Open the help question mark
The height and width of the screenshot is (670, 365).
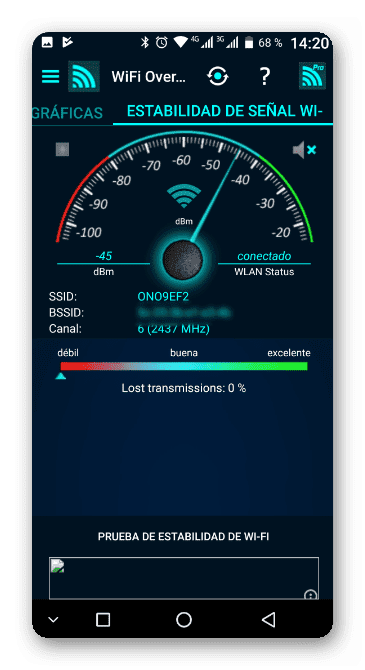[x=265, y=76]
